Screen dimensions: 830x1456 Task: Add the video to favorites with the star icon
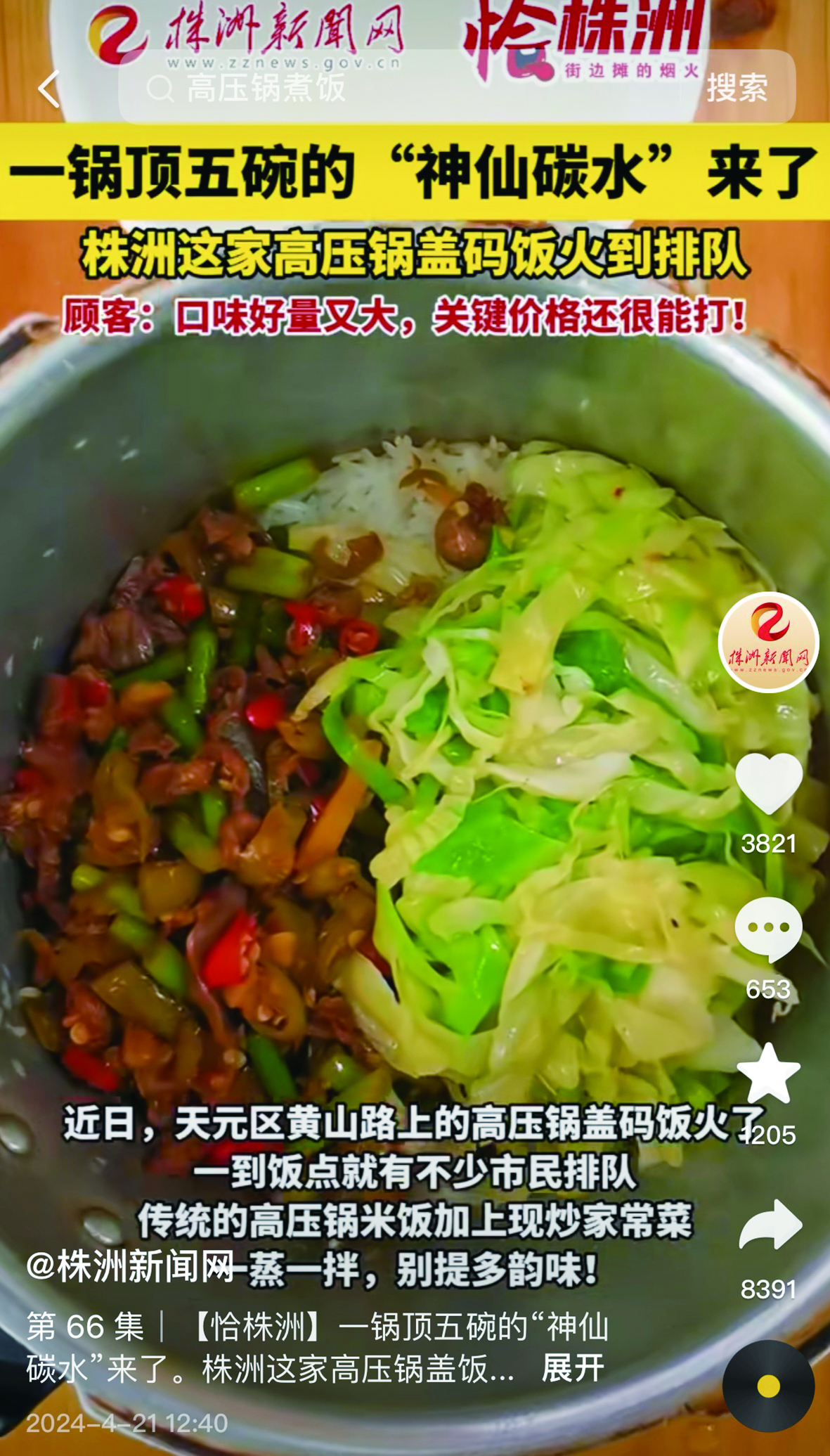click(x=768, y=1074)
